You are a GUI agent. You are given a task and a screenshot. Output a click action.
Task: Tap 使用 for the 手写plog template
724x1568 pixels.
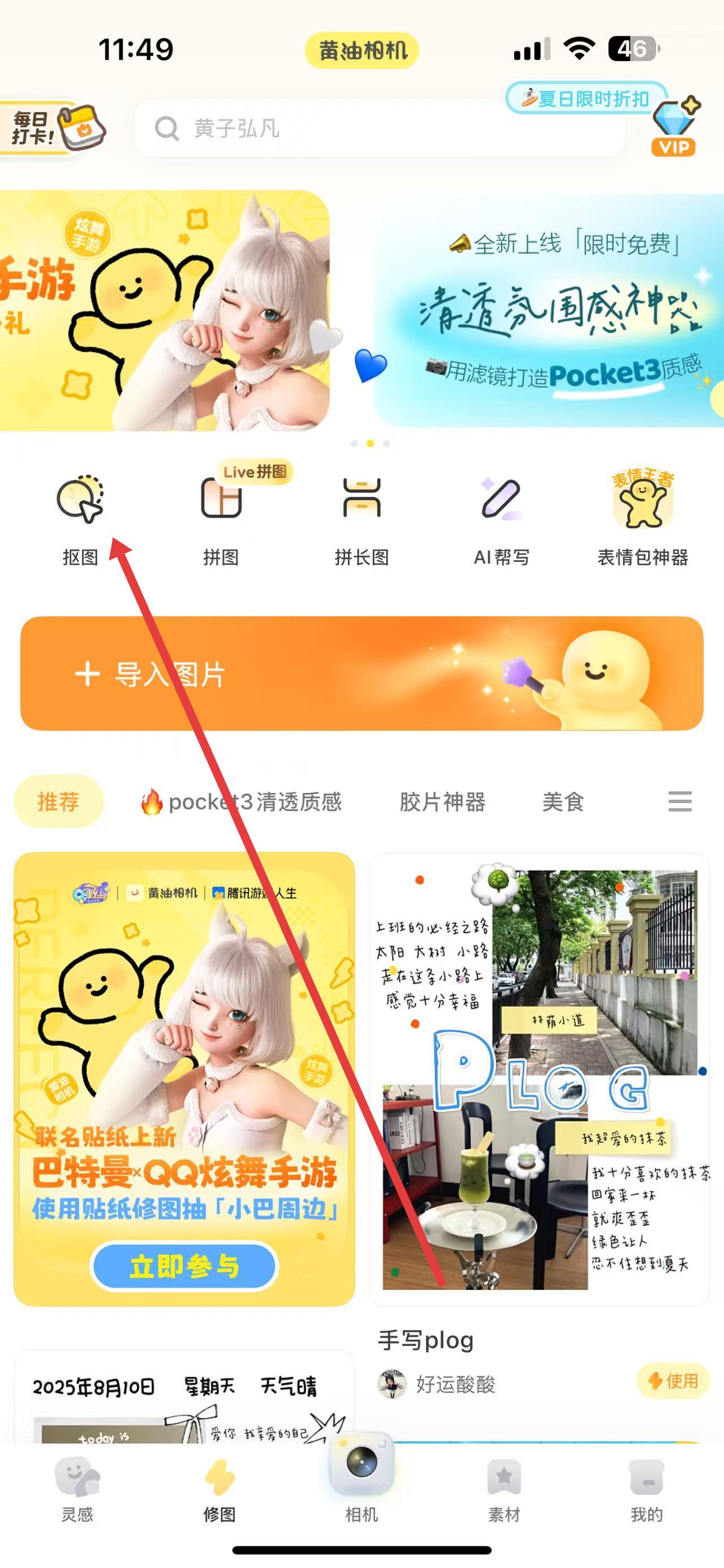(x=674, y=1380)
